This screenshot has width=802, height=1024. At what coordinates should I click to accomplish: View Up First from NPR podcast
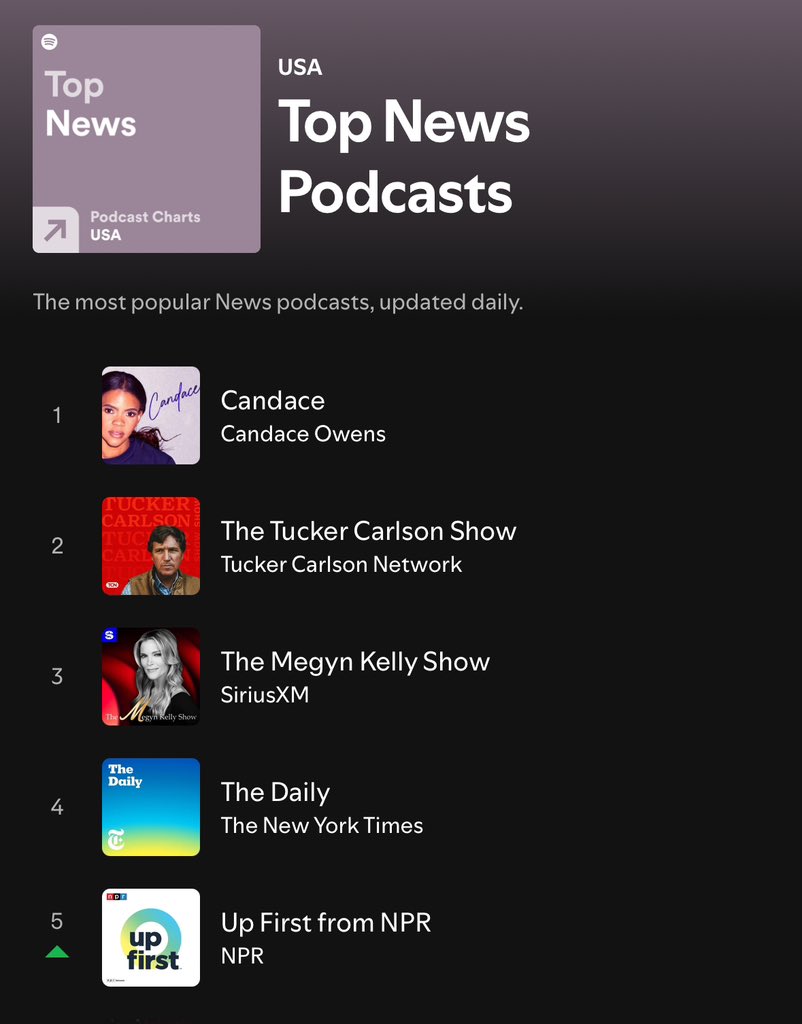[x=325, y=923]
